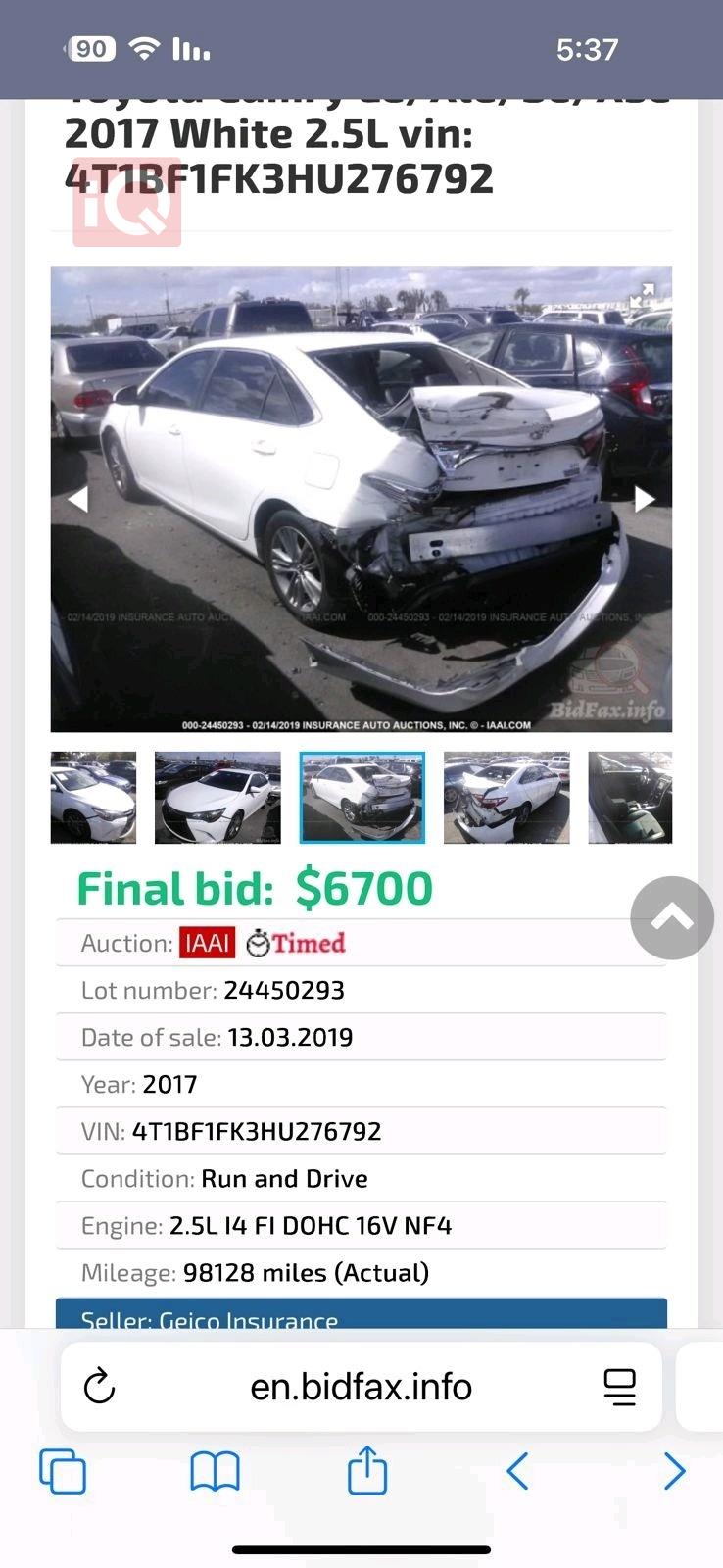Click the IAAI auction badge
This screenshot has width=723, height=1568.
(207, 943)
